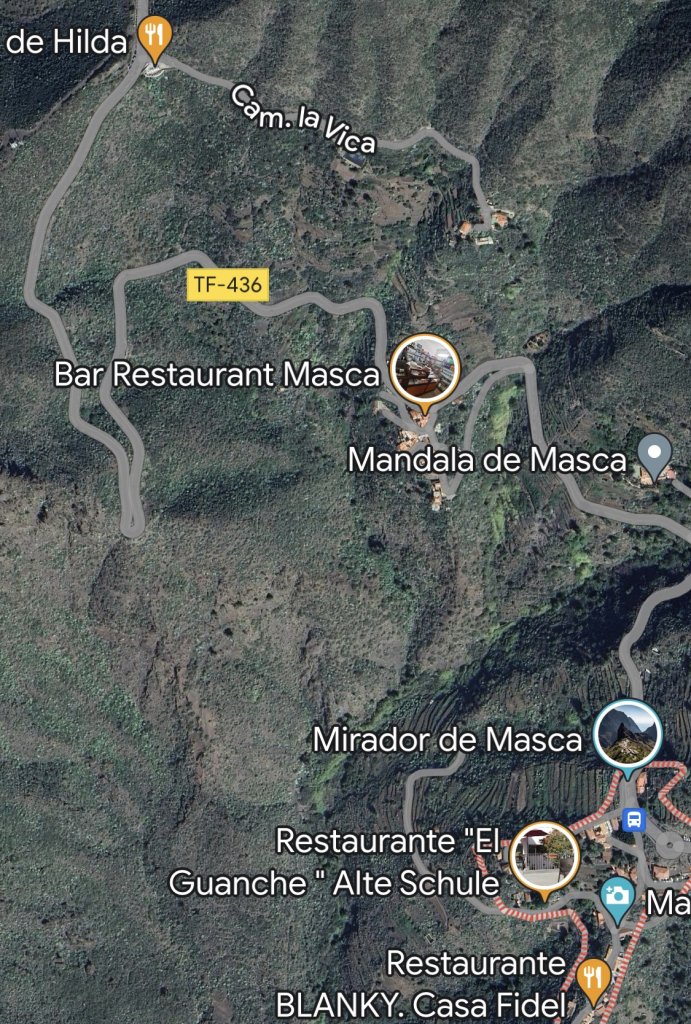Viewport: 691px width, 1024px height.
Task: Open the de Hilda restaurant pin
Action: click(153, 37)
